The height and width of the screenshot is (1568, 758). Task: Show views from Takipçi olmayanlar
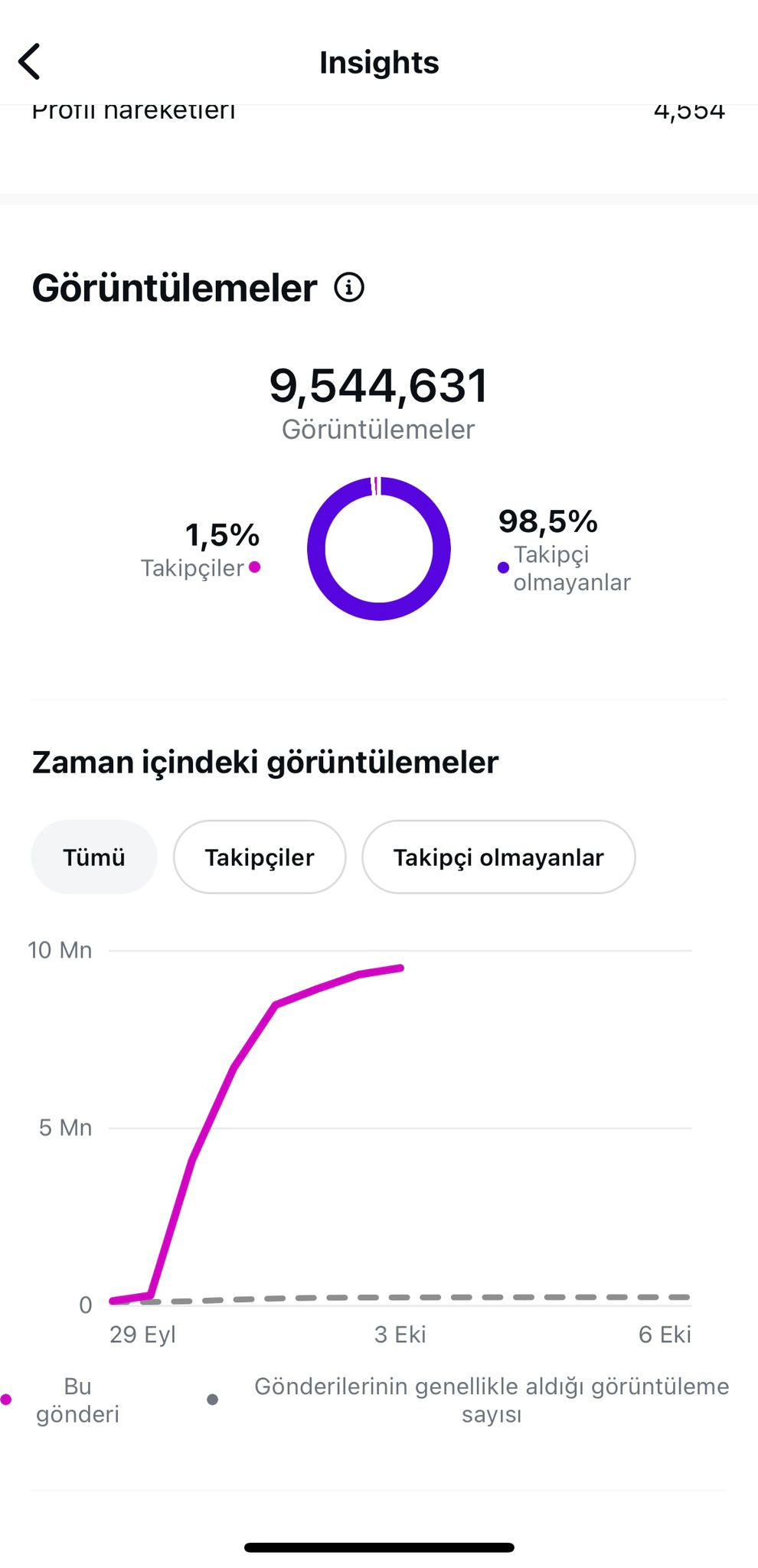coord(498,857)
